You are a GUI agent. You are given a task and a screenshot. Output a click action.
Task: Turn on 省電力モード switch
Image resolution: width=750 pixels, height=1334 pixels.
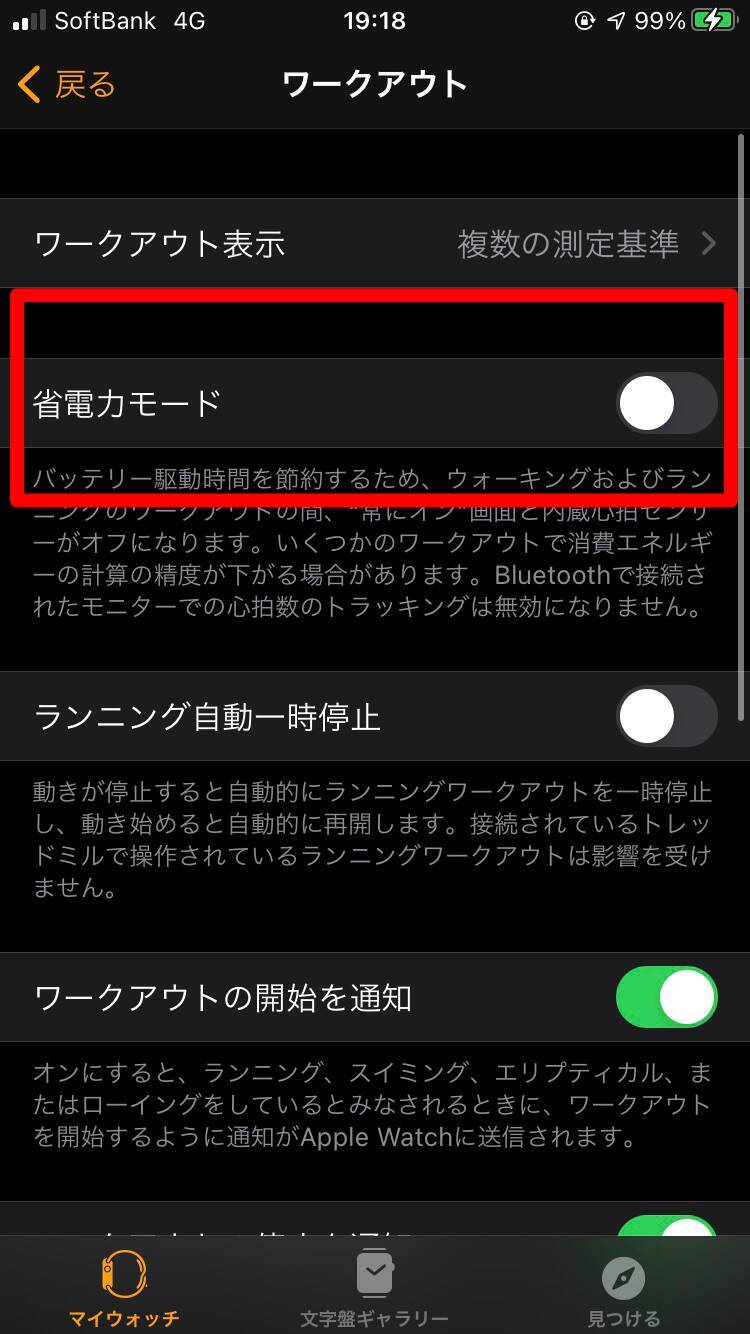[666, 404]
